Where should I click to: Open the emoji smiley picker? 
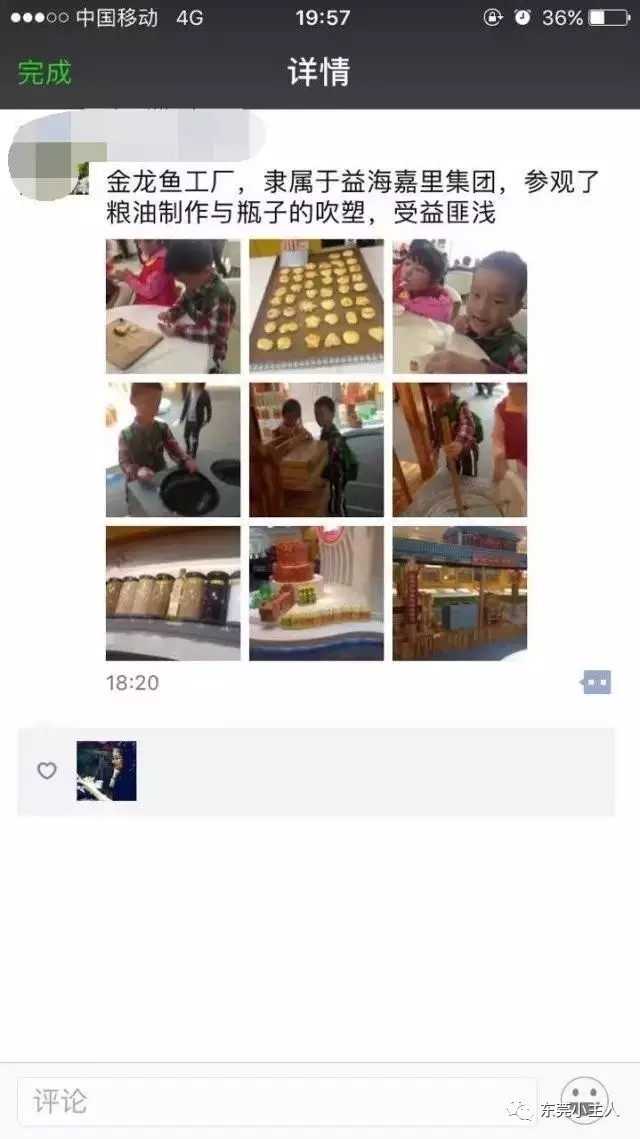(x=585, y=1101)
